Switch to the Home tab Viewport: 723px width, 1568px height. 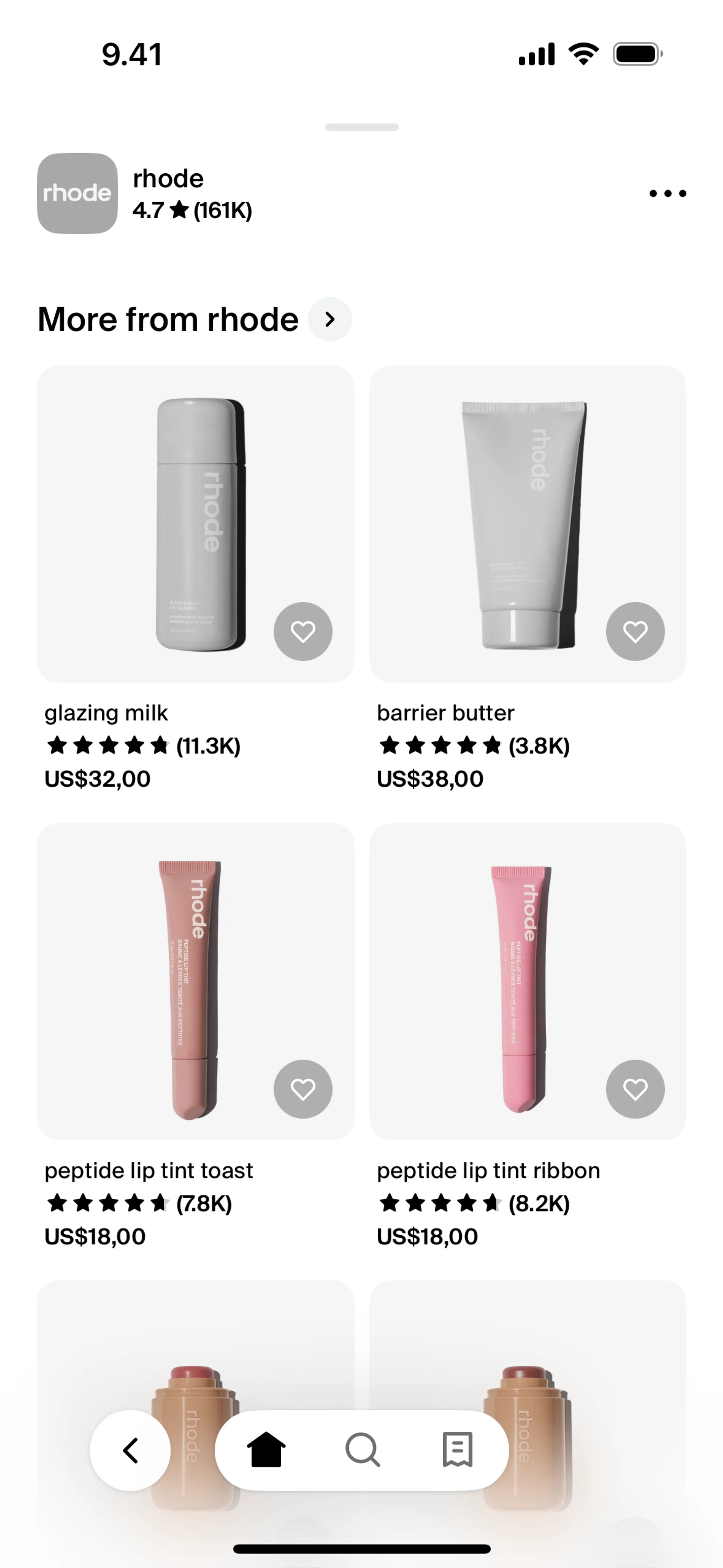(266, 1450)
